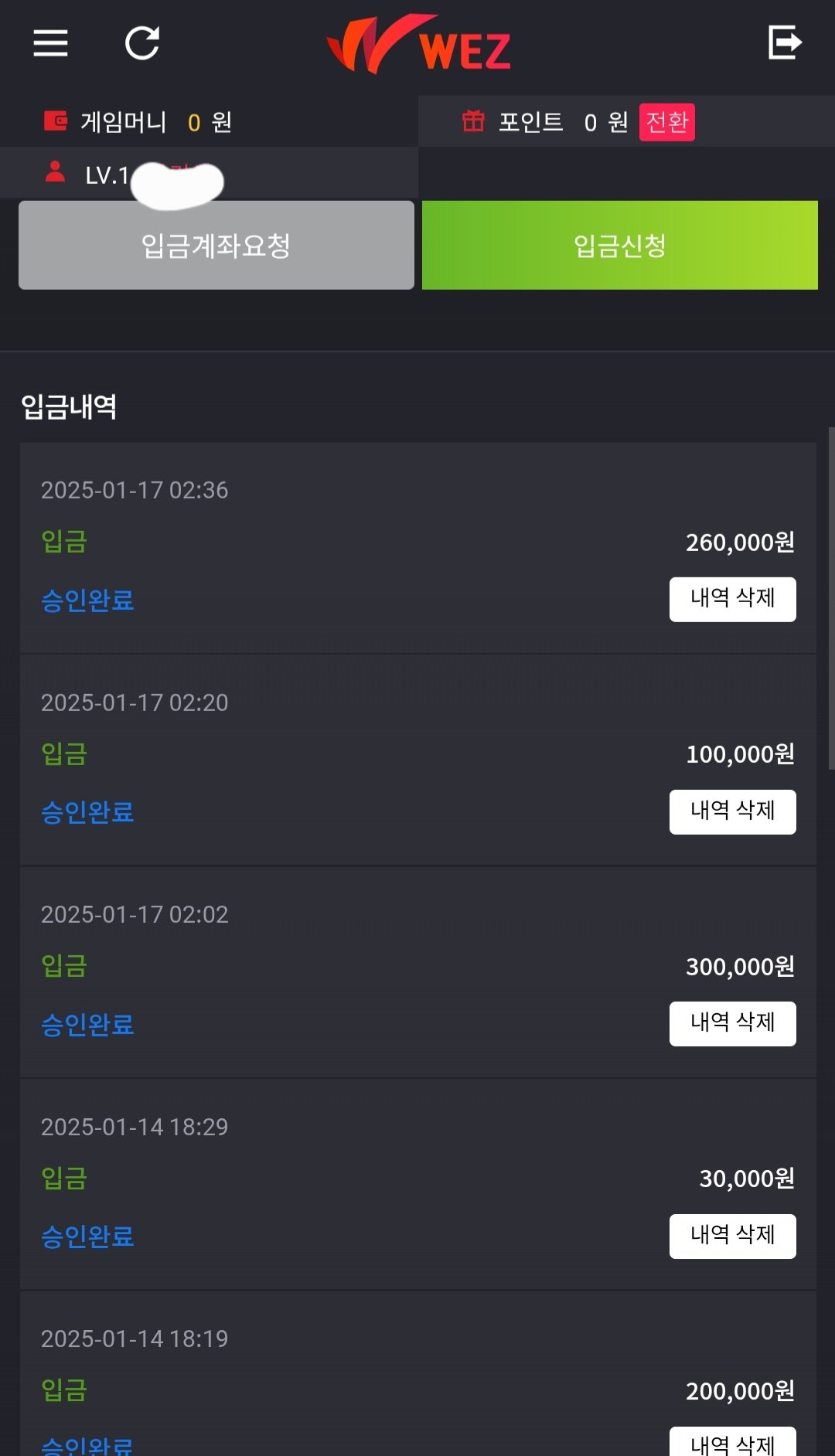Open the hamburger menu

click(x=50, y=43)
